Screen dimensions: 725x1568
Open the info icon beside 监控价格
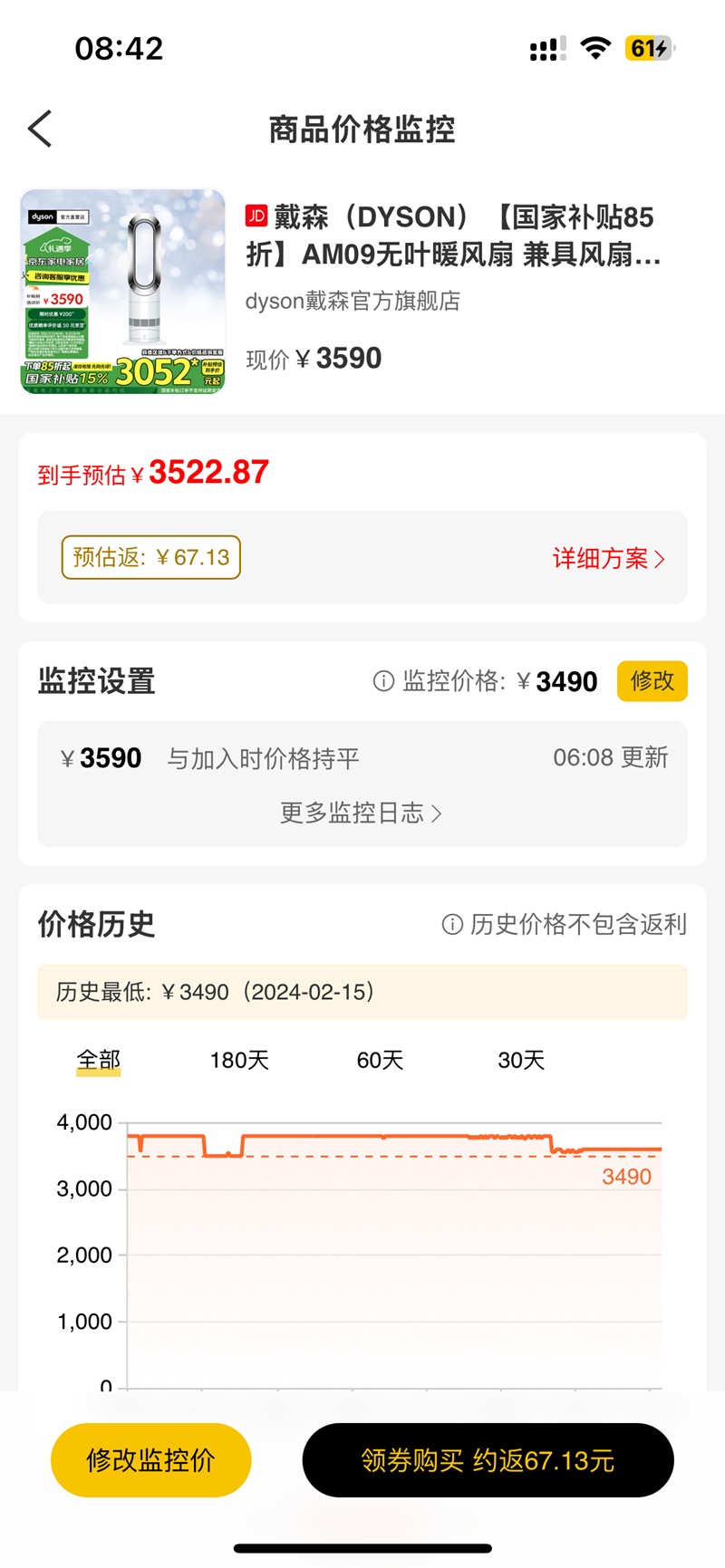tap(384, 681)
